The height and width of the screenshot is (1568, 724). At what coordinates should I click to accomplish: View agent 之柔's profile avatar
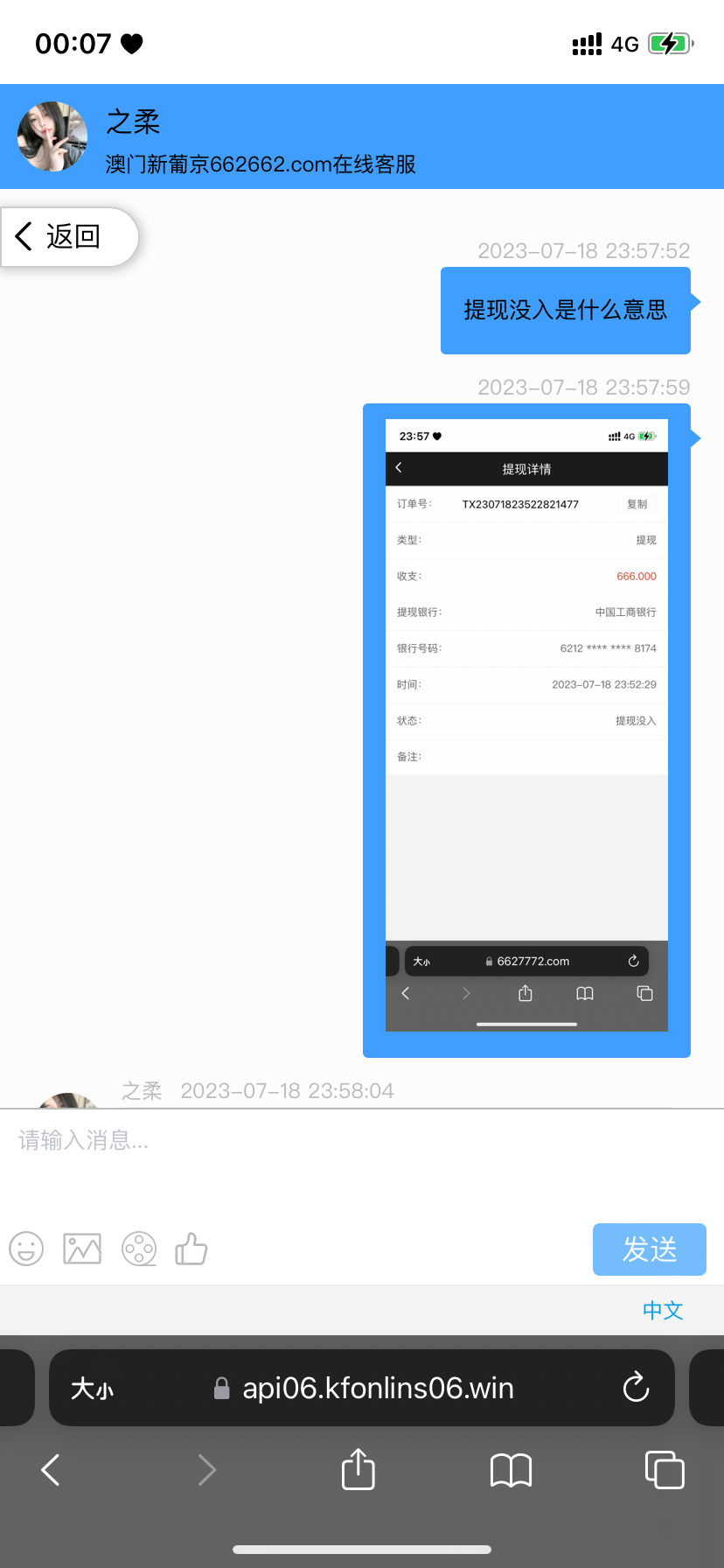(52, 136)
